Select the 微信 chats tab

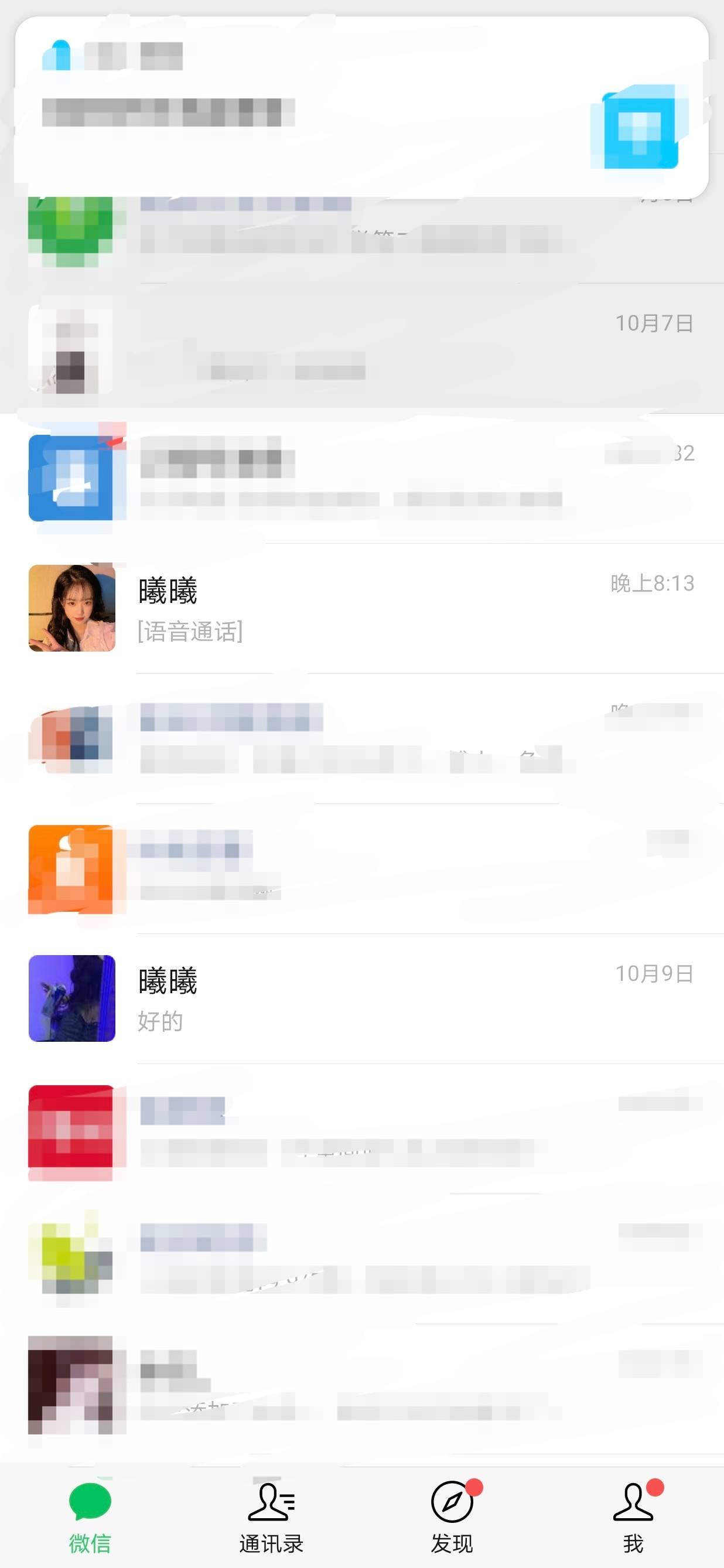[x=90, y=1517]
